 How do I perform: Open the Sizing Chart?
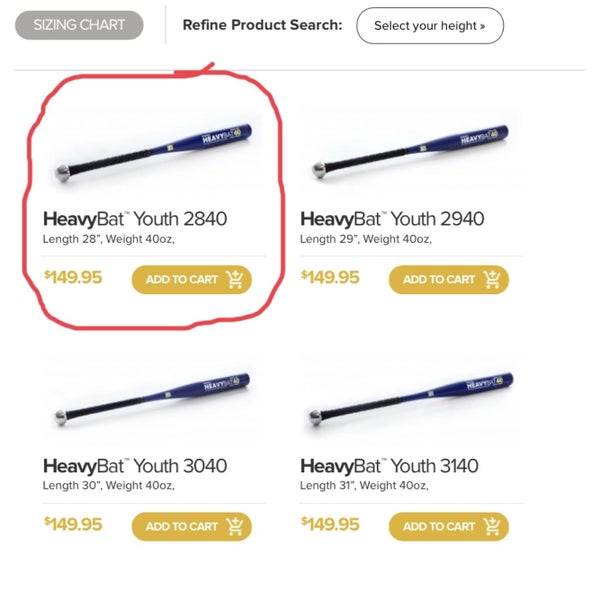click(x=79, y=25)
